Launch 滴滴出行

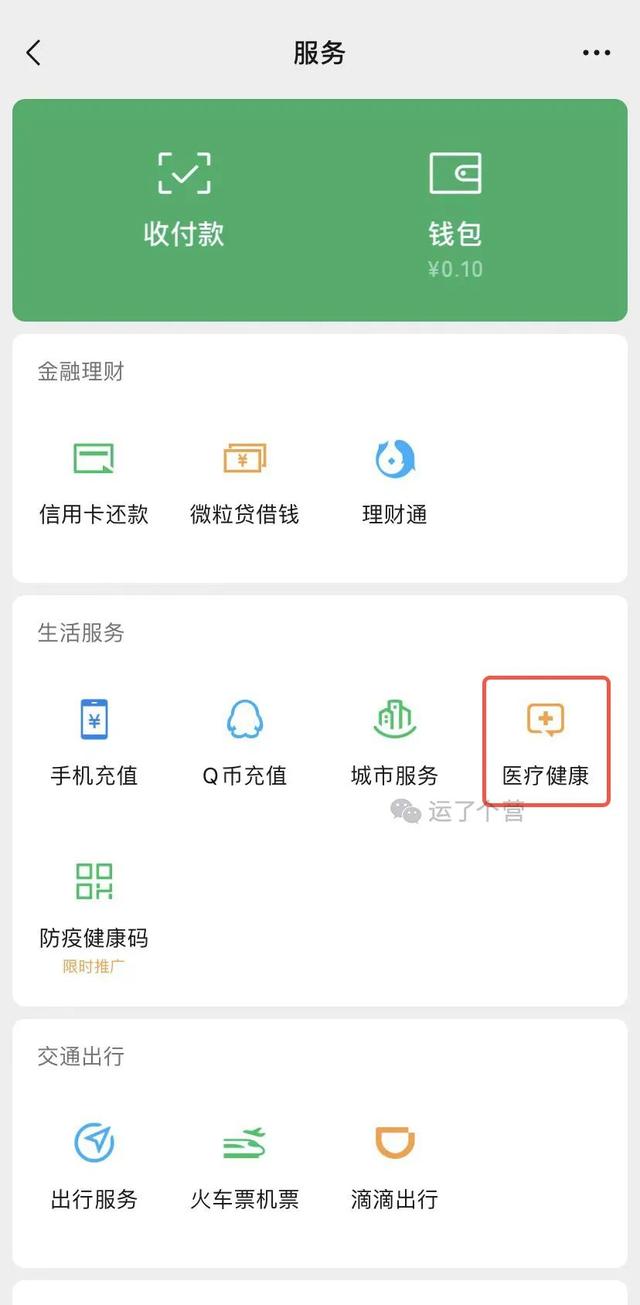click(395, 1168)
